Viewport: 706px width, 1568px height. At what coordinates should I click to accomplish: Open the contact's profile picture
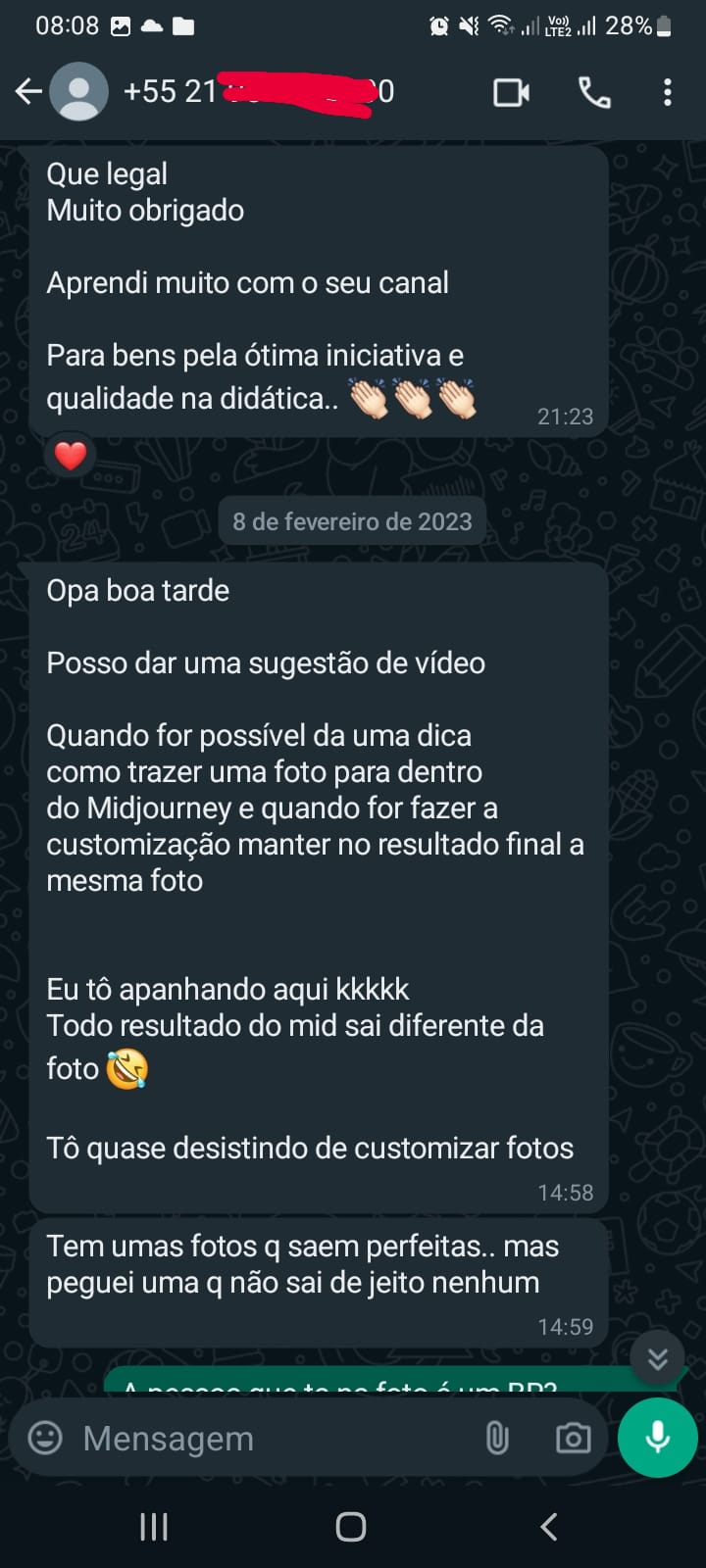(78, 92)
